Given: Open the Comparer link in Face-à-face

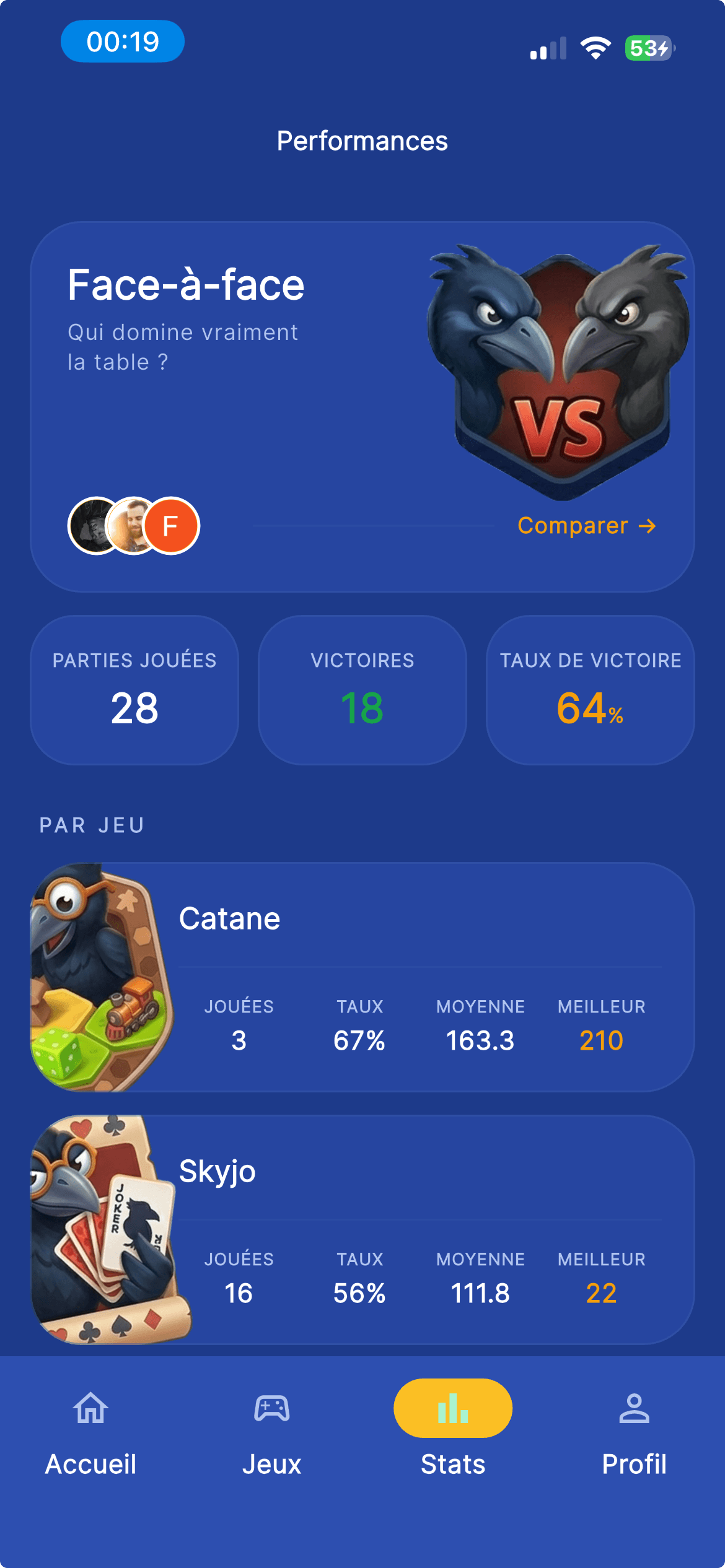Looking at the screenshot, I should click(586, 526).
